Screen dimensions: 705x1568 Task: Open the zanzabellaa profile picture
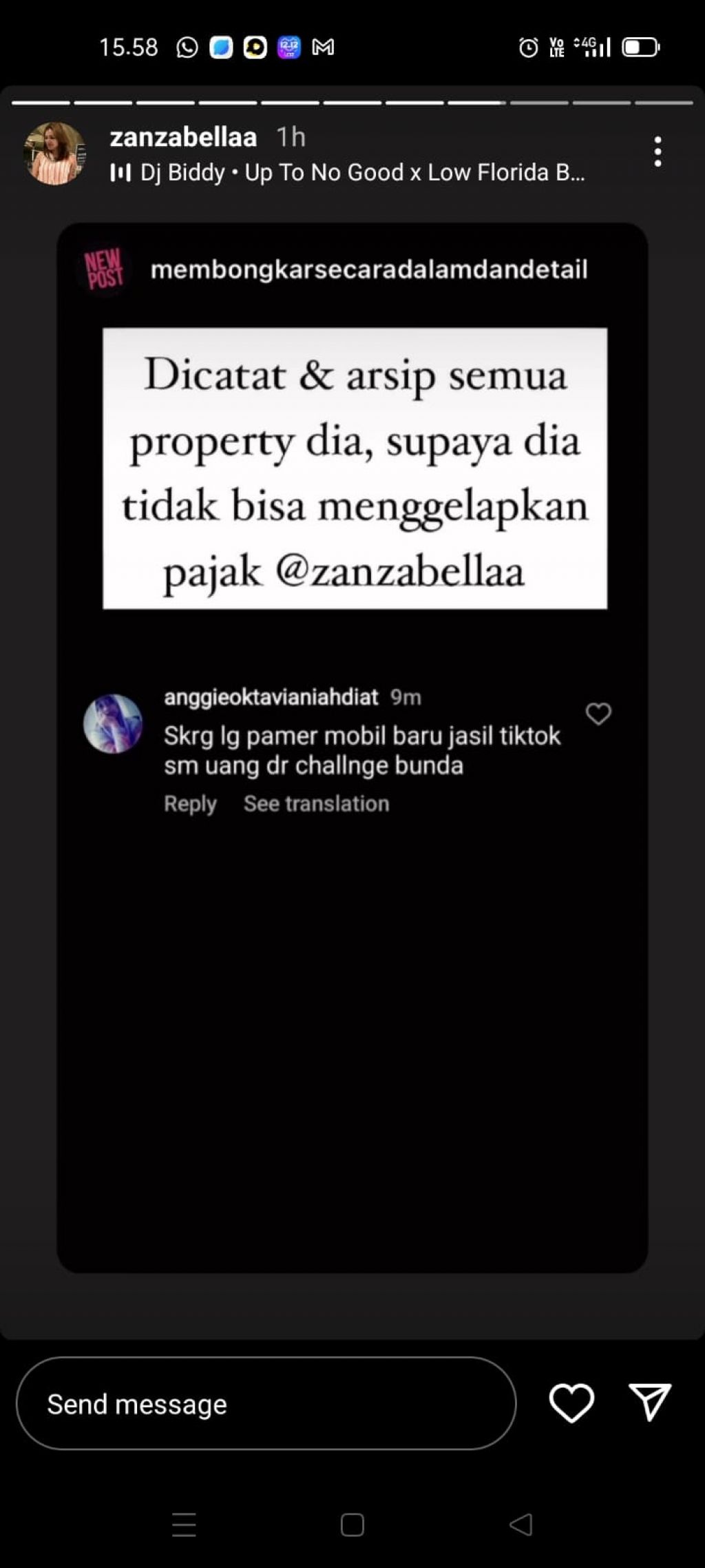(x=54, y=153)
